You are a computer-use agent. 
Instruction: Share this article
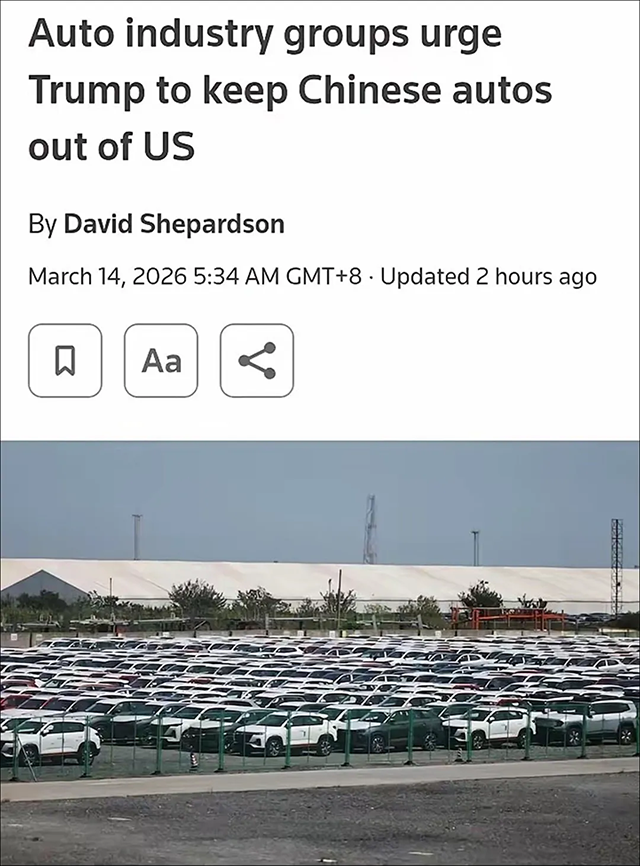257,360
